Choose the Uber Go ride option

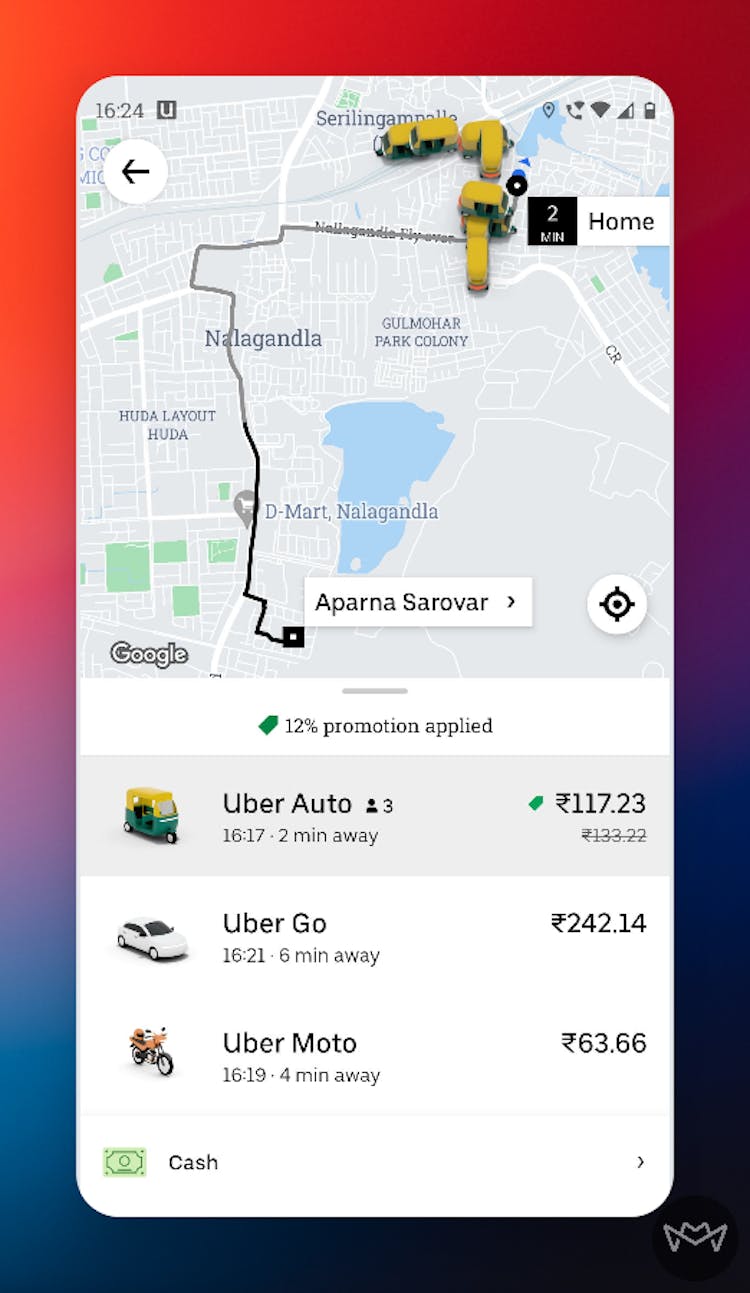click(375, 937)
